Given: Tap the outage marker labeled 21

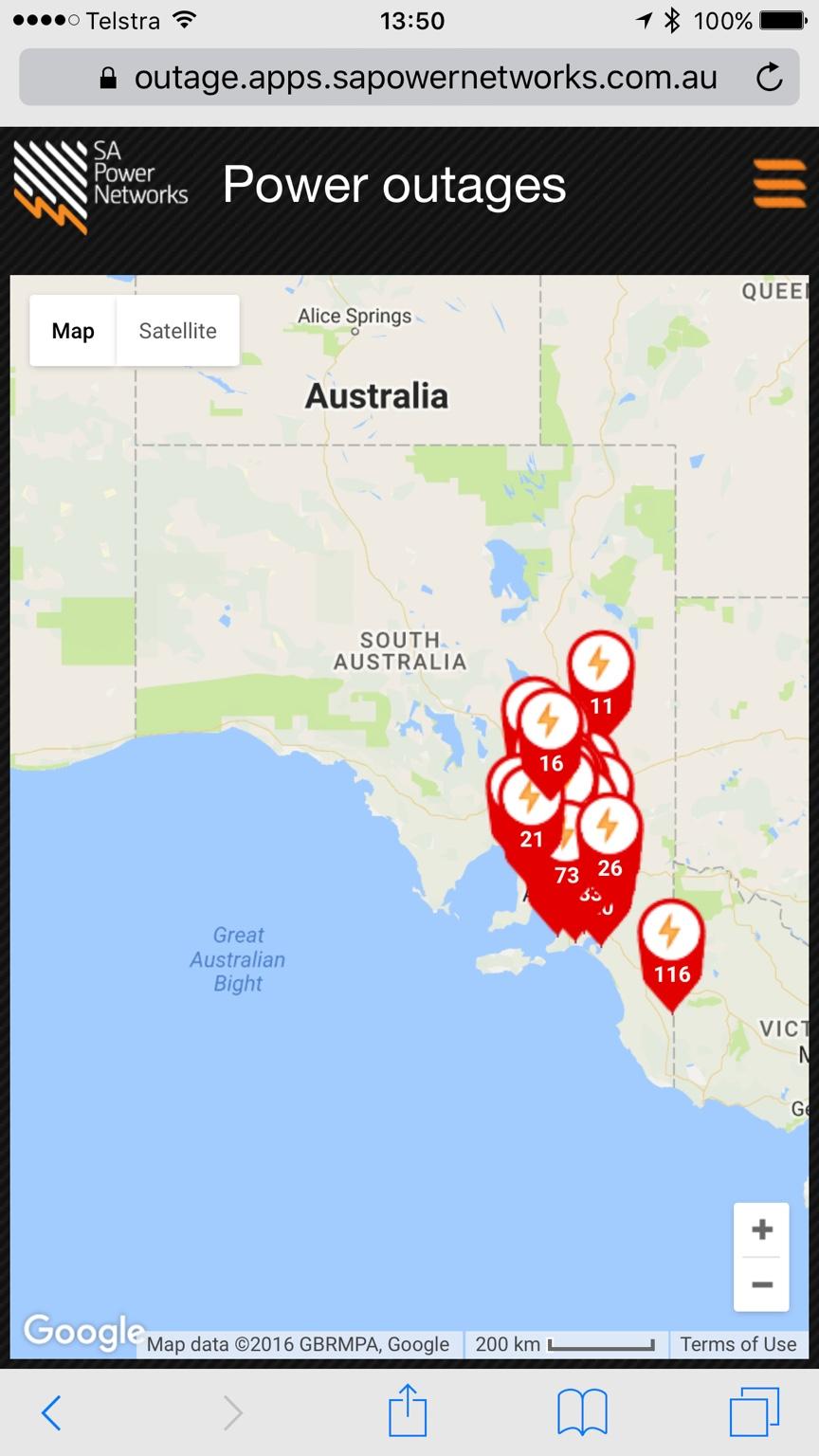Looking at the screenshot, I should point(529,809).
